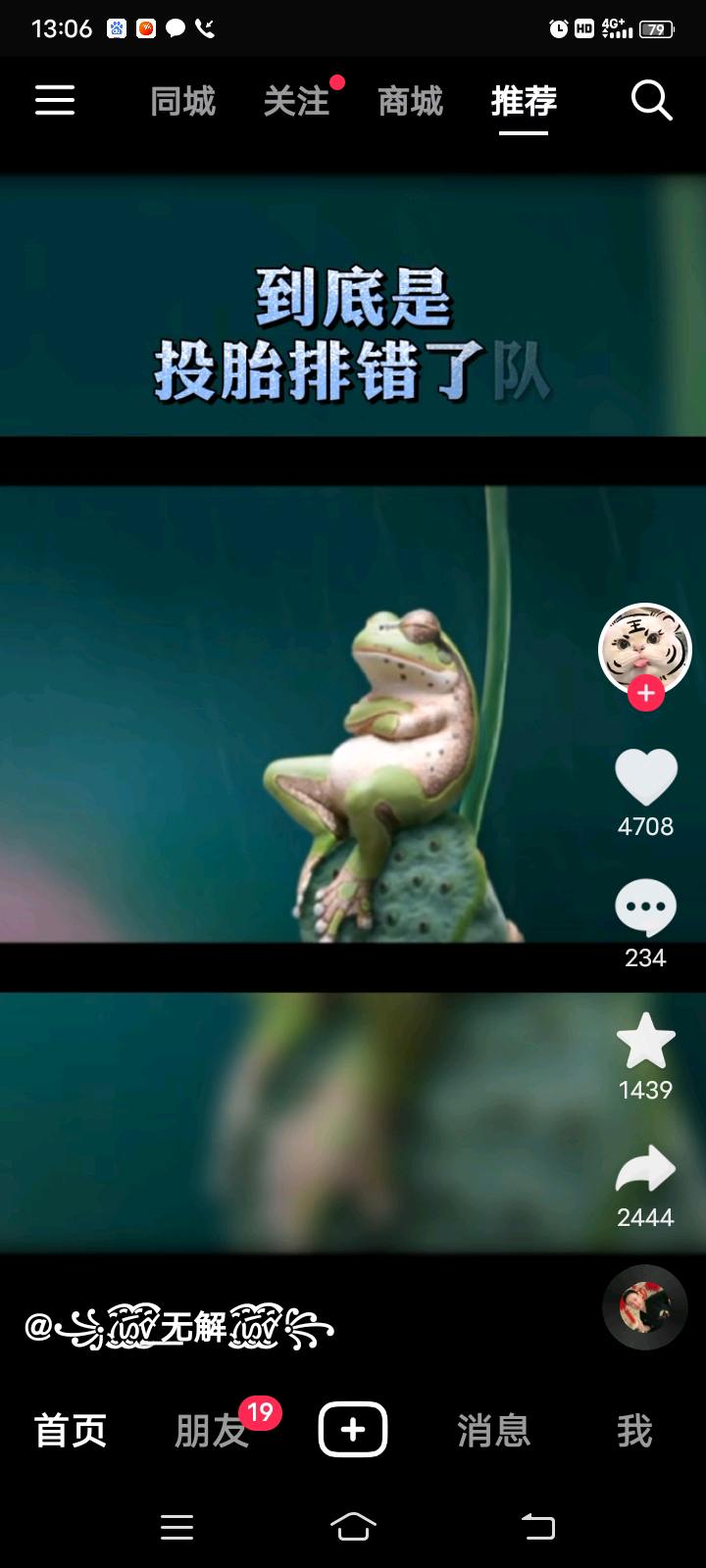This screenshot has width=706, height=1568.
Task: Go to the 首页 tab
Action: point(71,1431)
